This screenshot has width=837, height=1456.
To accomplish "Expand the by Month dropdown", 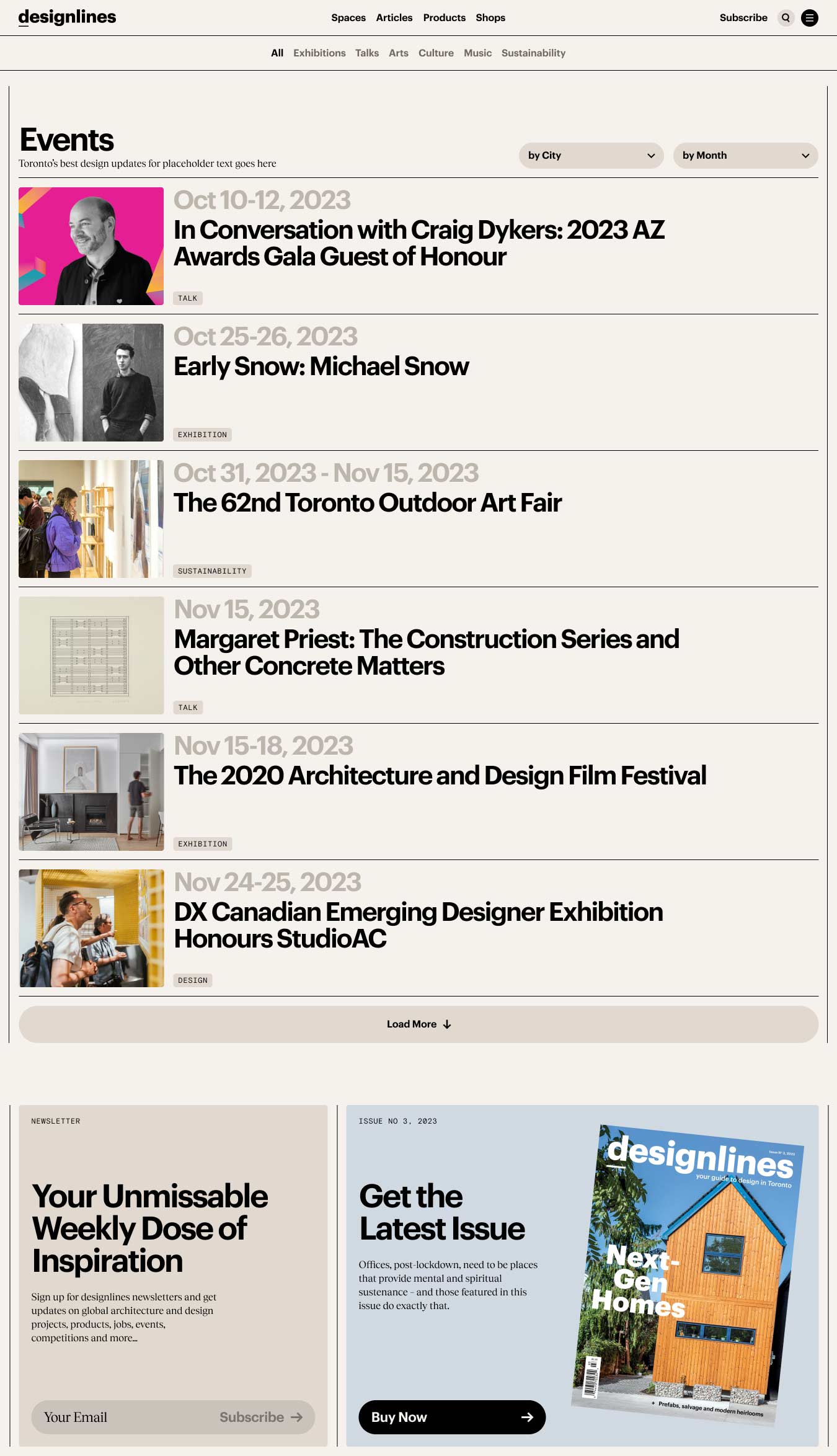I will pyautogui.click(x=745, y=156).
